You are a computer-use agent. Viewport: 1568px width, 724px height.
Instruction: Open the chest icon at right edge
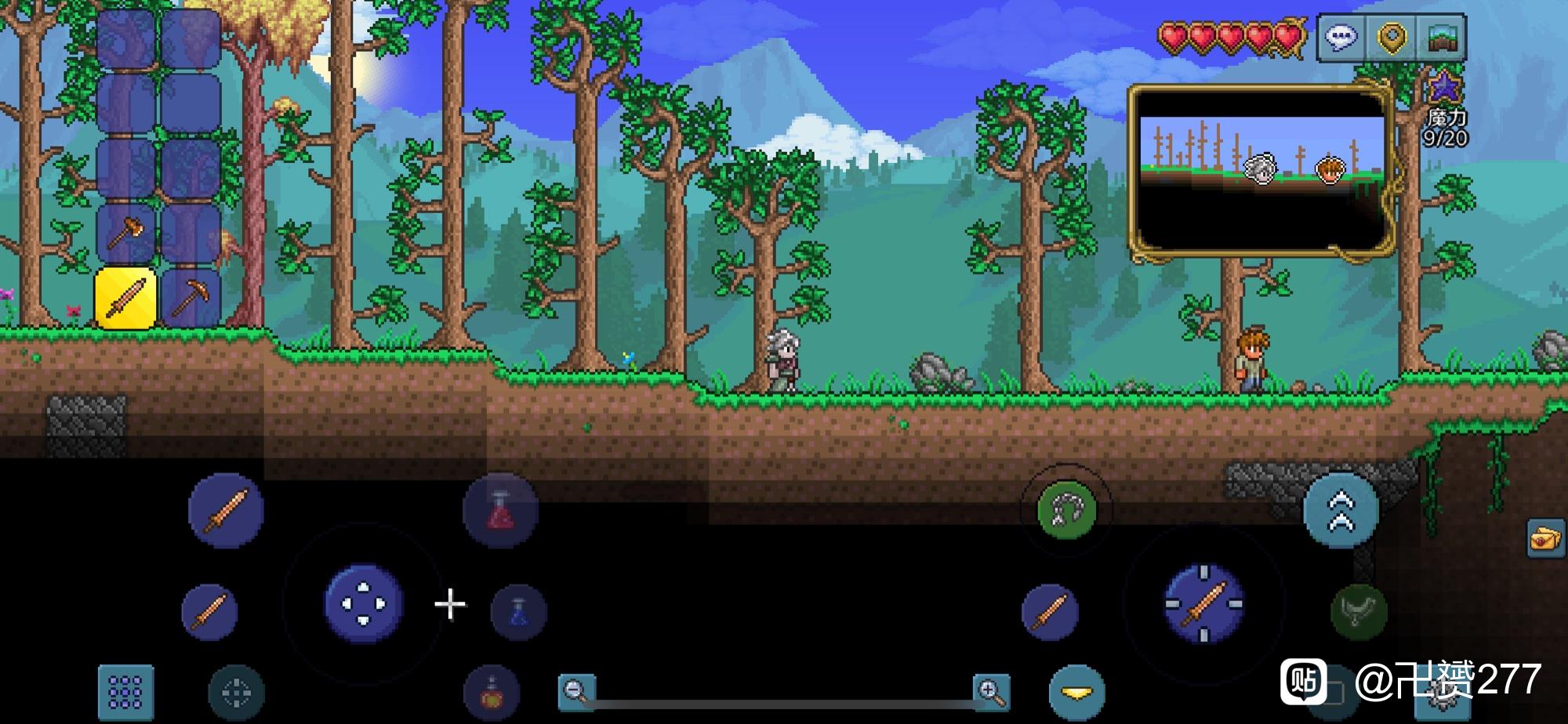(x=1546, y=538)
